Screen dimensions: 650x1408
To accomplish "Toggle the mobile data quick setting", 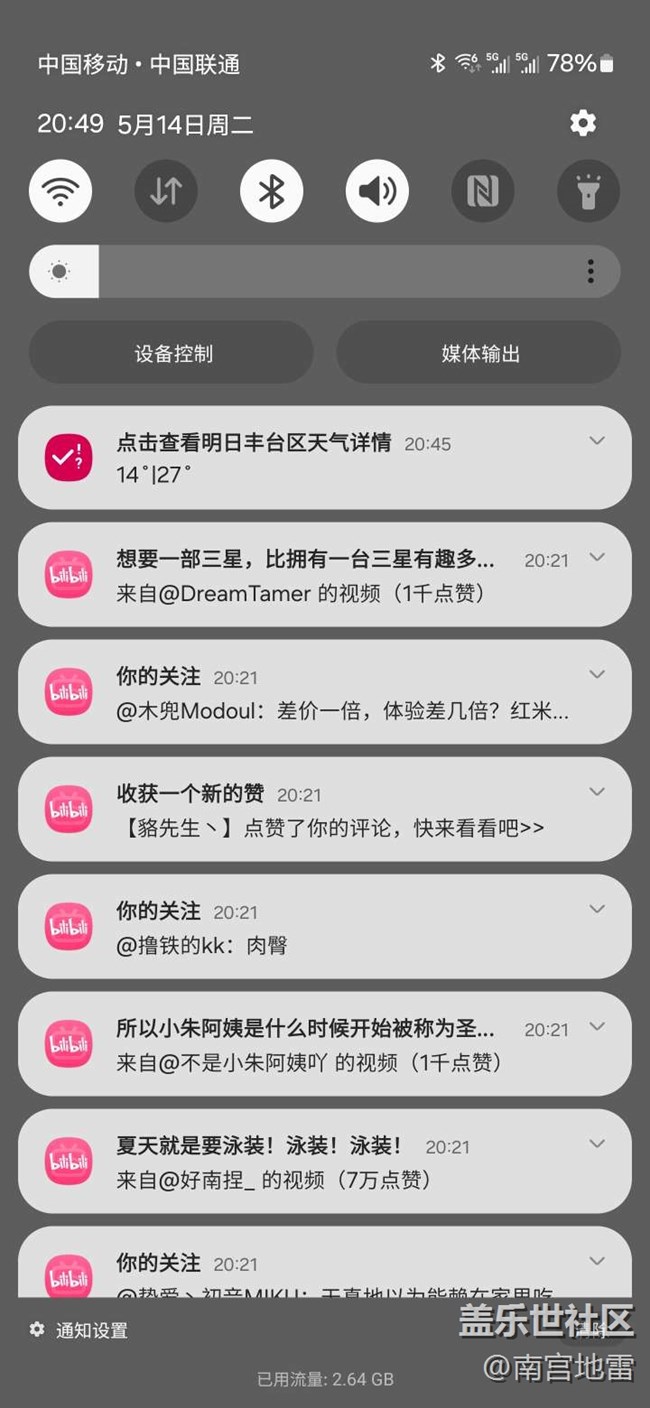I will click(166, 190).
